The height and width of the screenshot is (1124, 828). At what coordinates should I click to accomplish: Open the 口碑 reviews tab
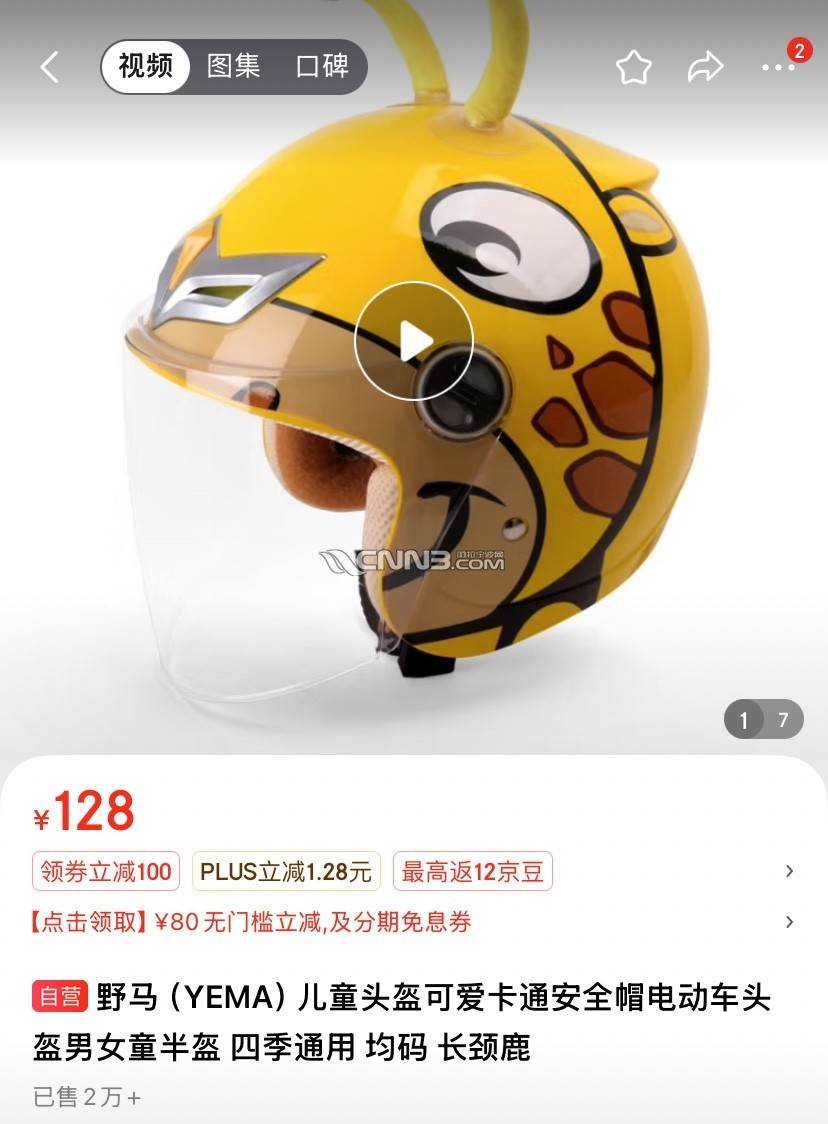(322, 67)
